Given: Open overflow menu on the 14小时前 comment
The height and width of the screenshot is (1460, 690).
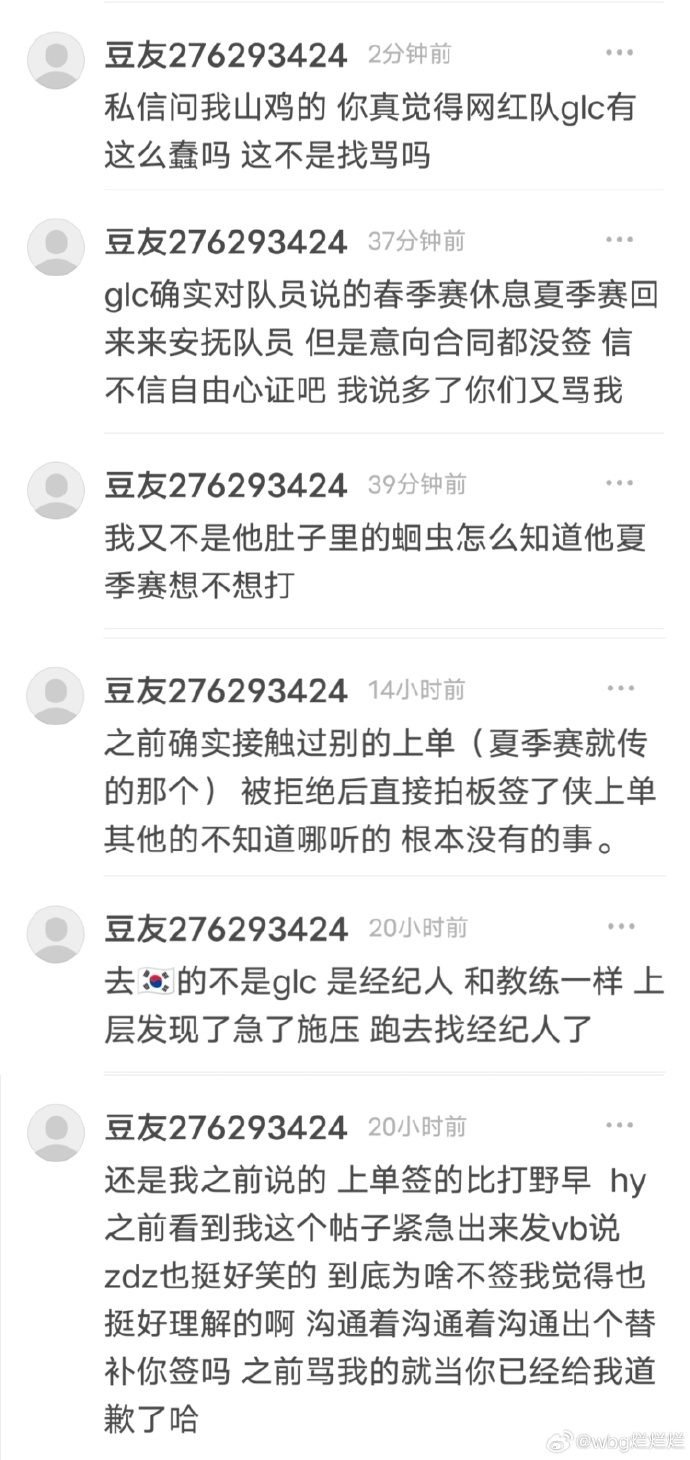Looking at the screenshot, I should 619,689.
